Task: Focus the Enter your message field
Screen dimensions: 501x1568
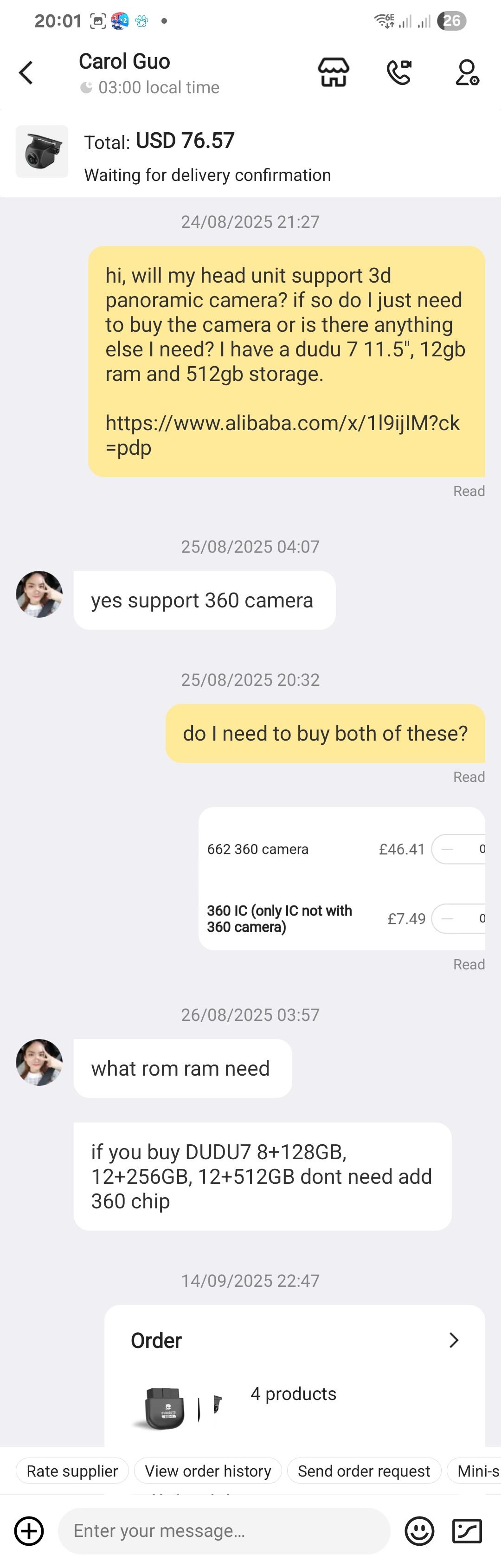Action: coord(224,1530)
